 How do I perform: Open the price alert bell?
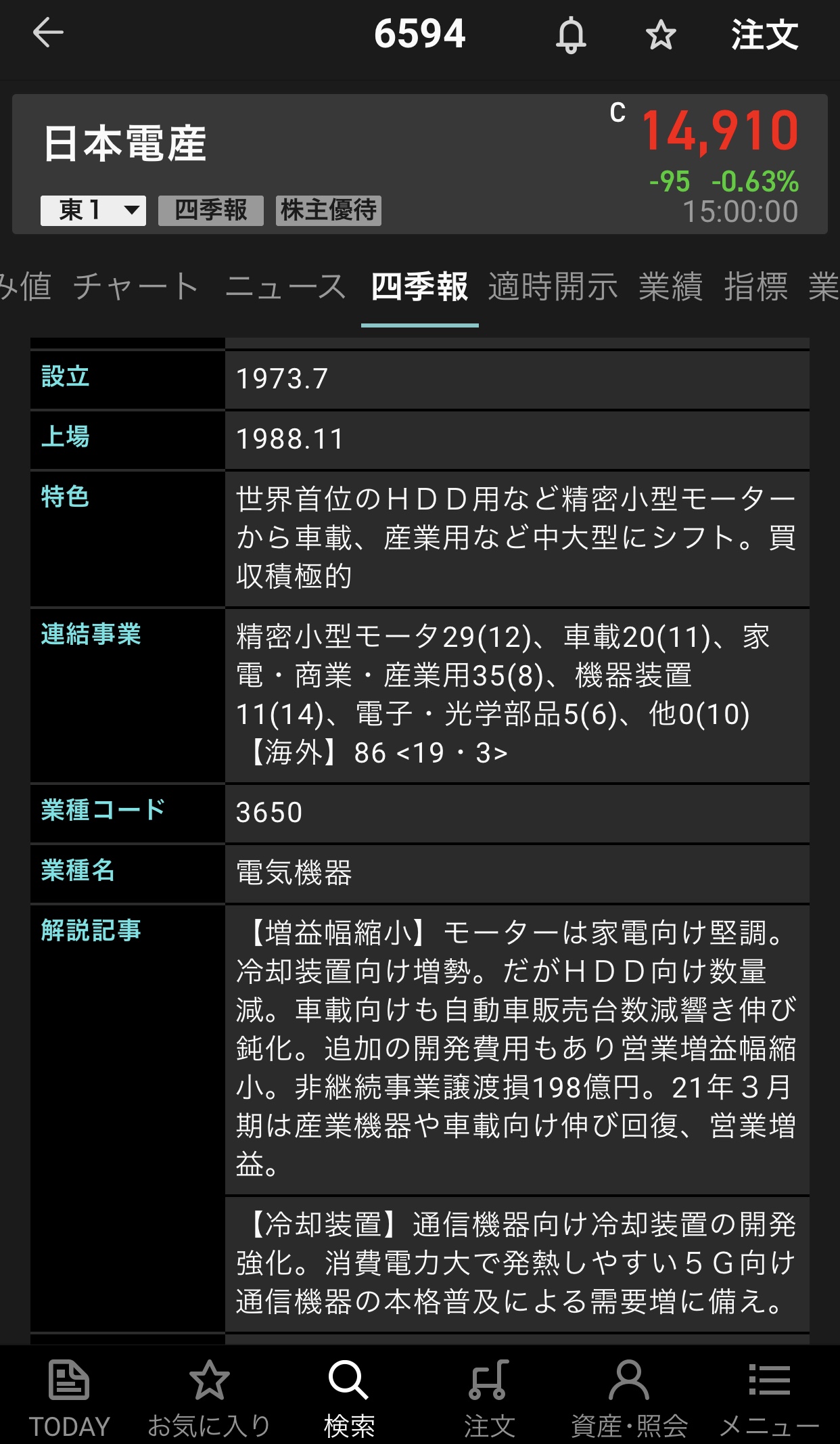(x=571, y=35)
